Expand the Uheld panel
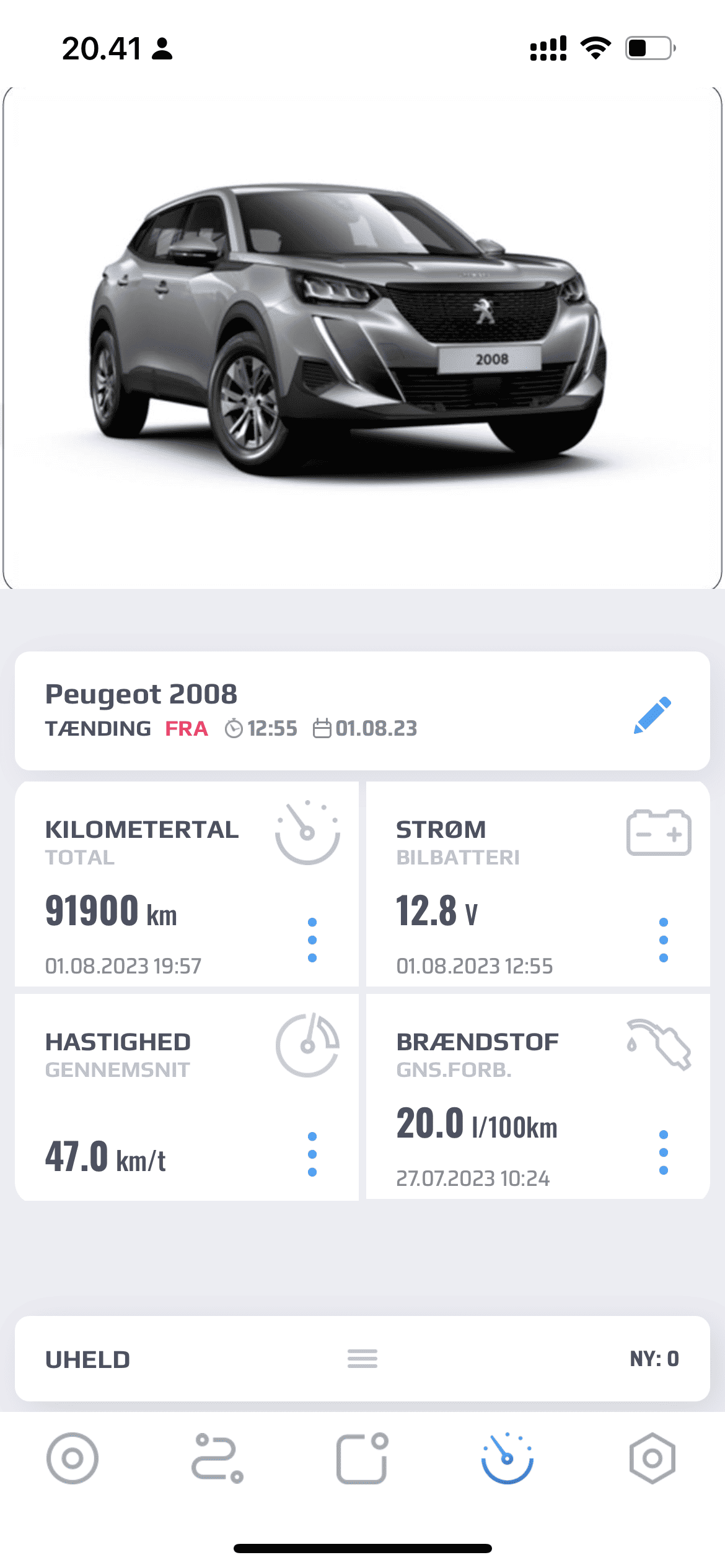This screenshot has width=725, height=1568. point(362,1358)
